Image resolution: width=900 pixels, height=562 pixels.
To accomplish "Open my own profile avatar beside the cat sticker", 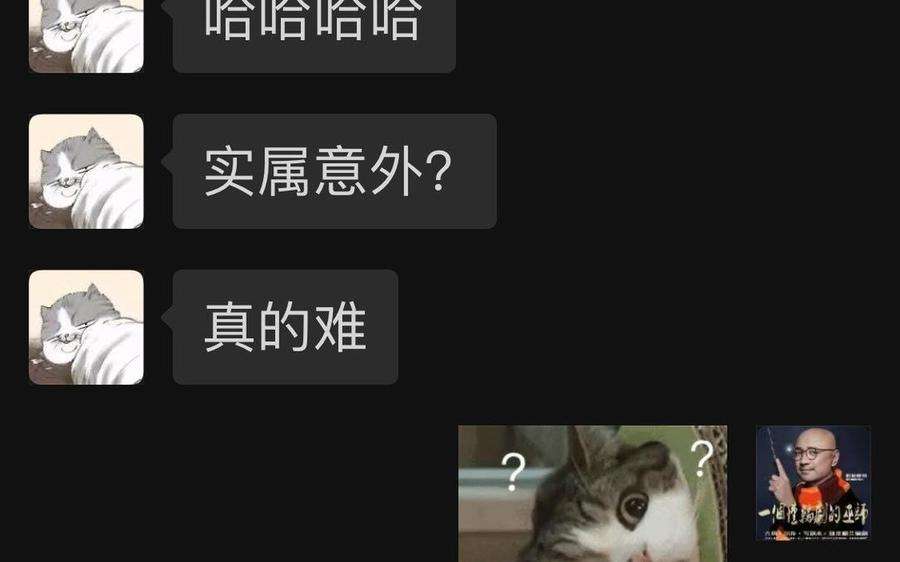I will (x=813, y=483).
